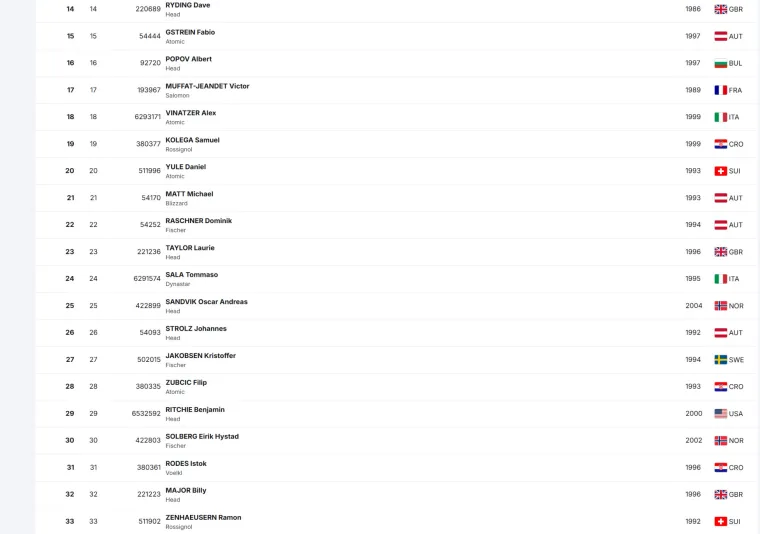
Task: View Kristoffer Jakobsen's row
Action: pos(200,356)
